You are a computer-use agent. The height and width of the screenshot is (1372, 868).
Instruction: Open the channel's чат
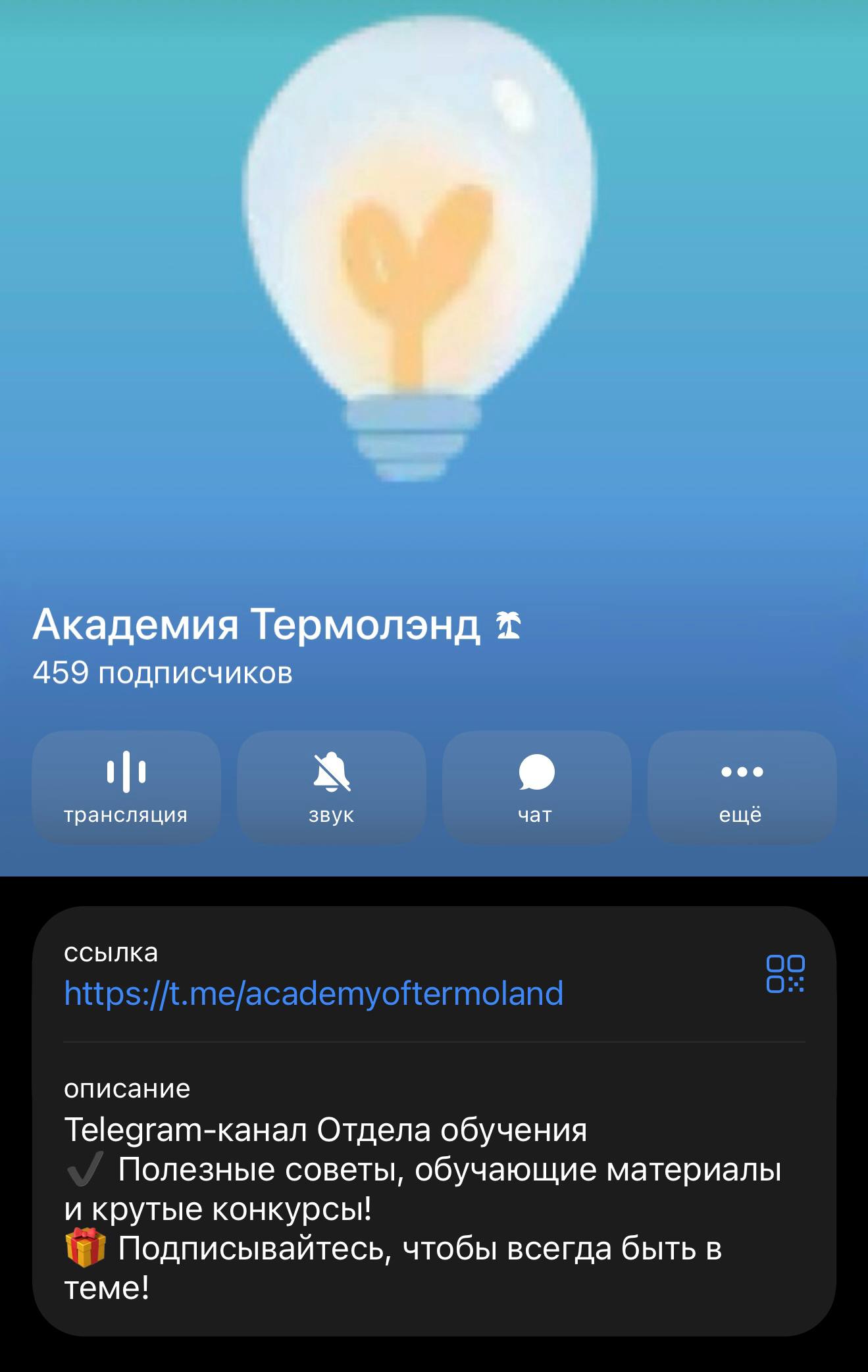click(536, 787)
